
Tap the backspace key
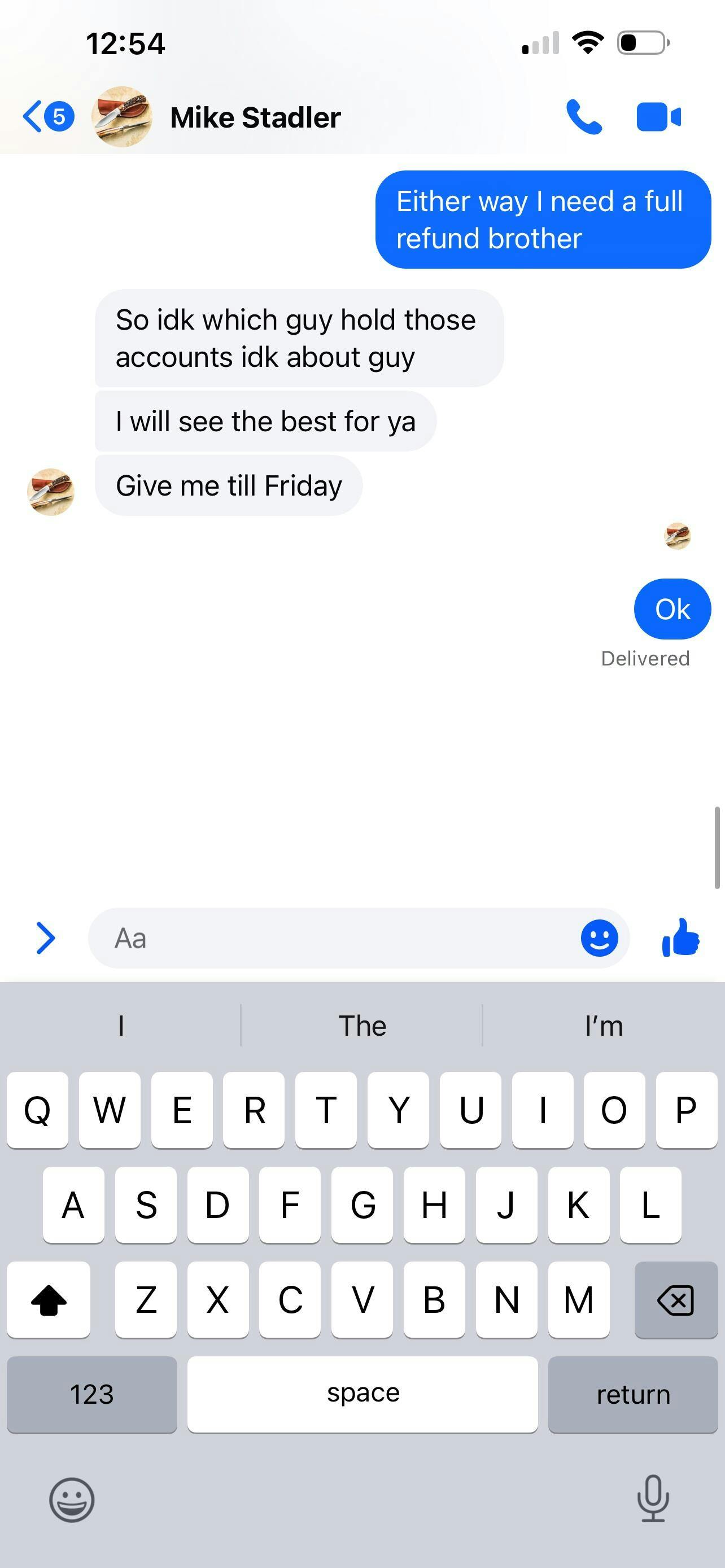tap(675, 1299)
